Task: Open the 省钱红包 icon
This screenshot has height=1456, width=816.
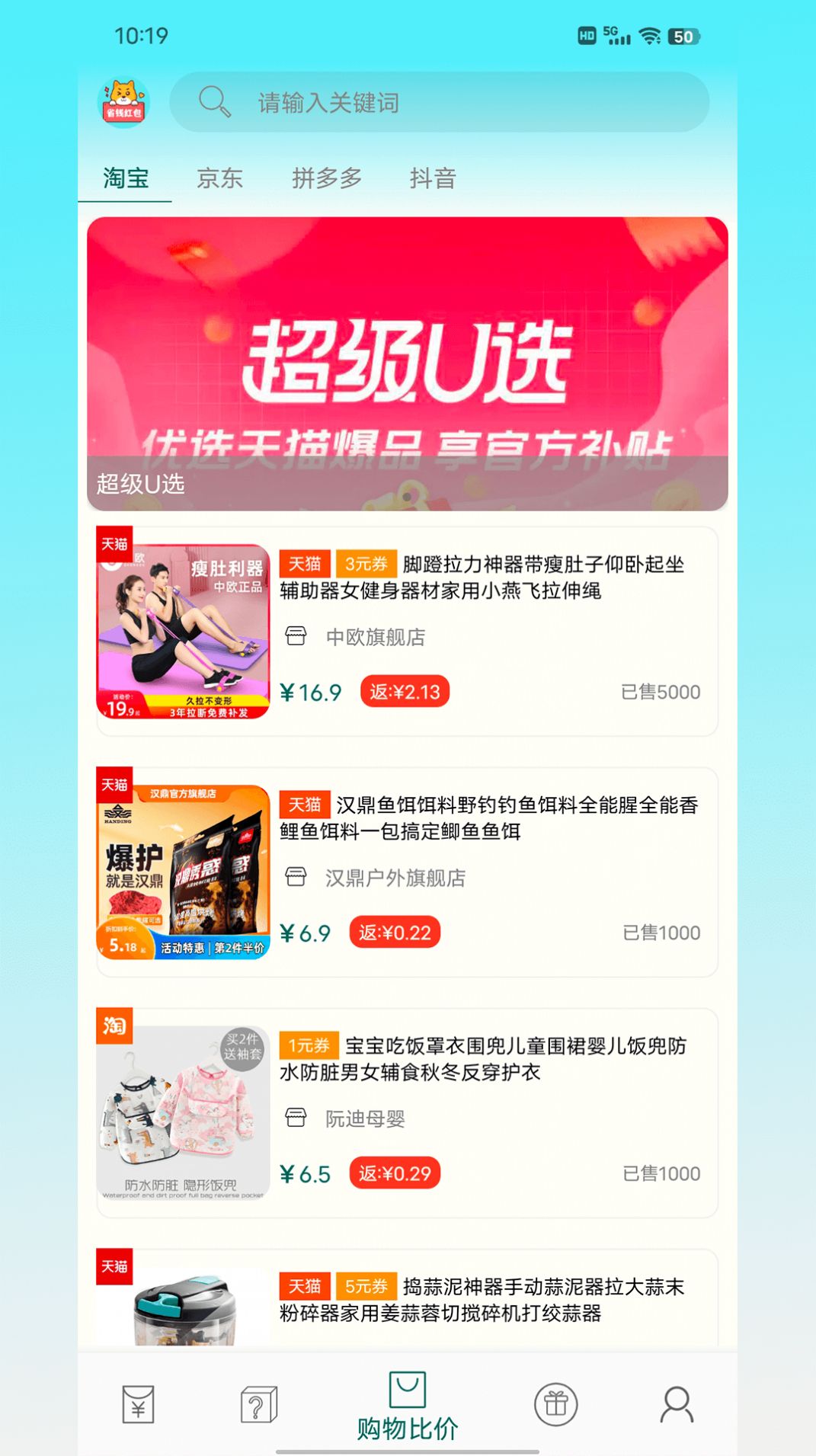Action: [123, 102]
